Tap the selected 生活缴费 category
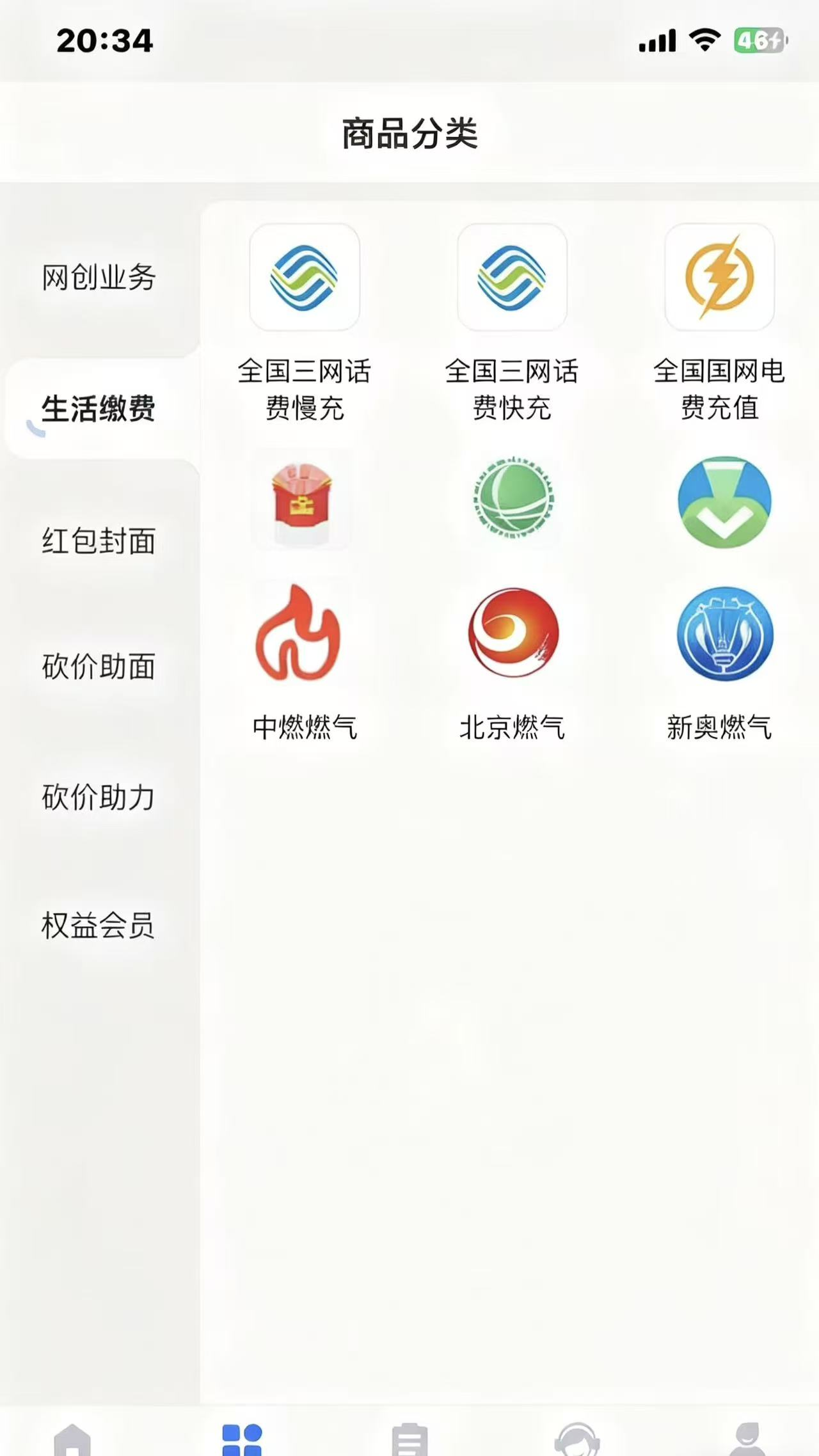This screenshot has height=1456, width=819. (x=99, y=408)
